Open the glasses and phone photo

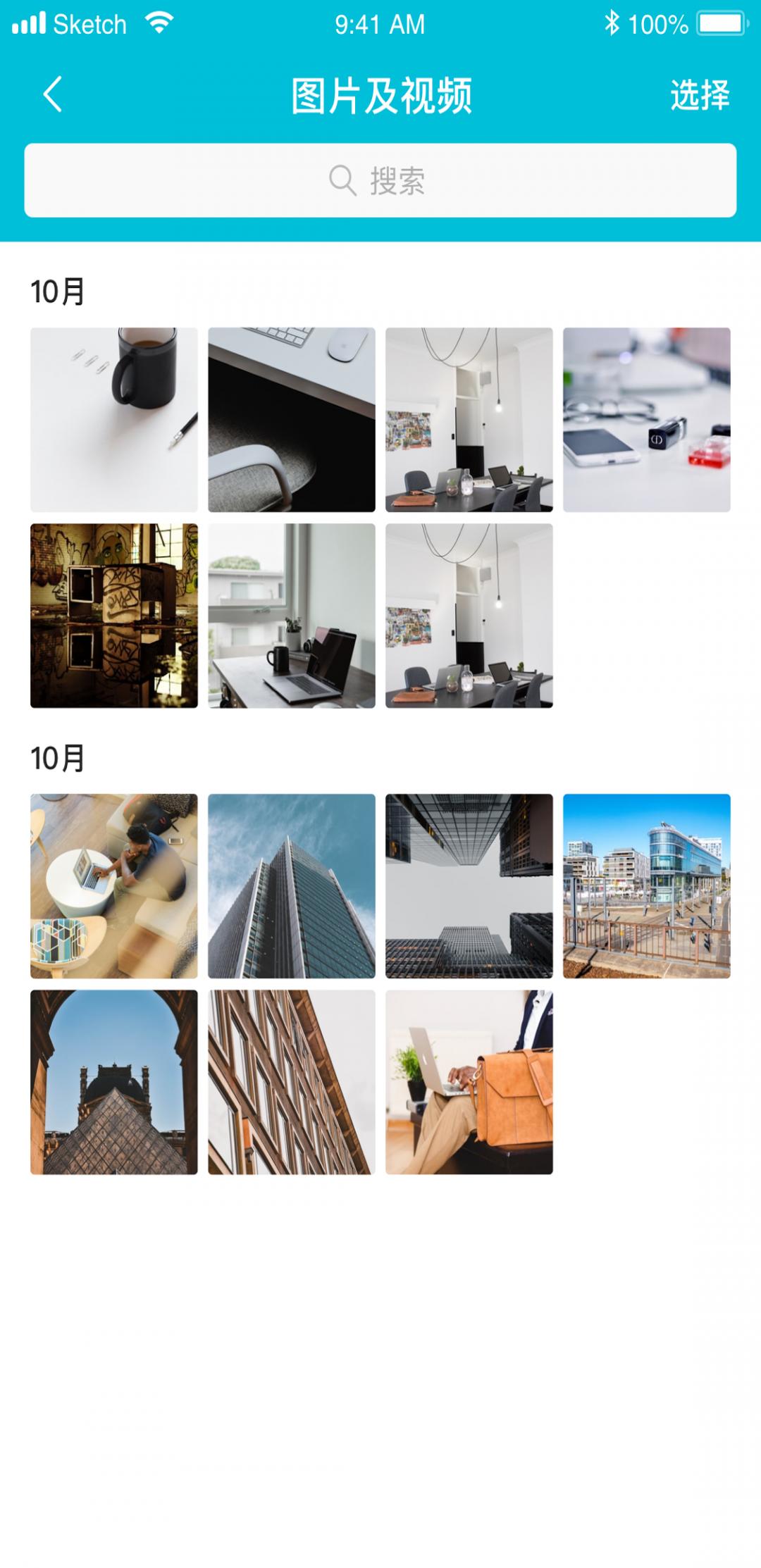[x=646, y=420]
